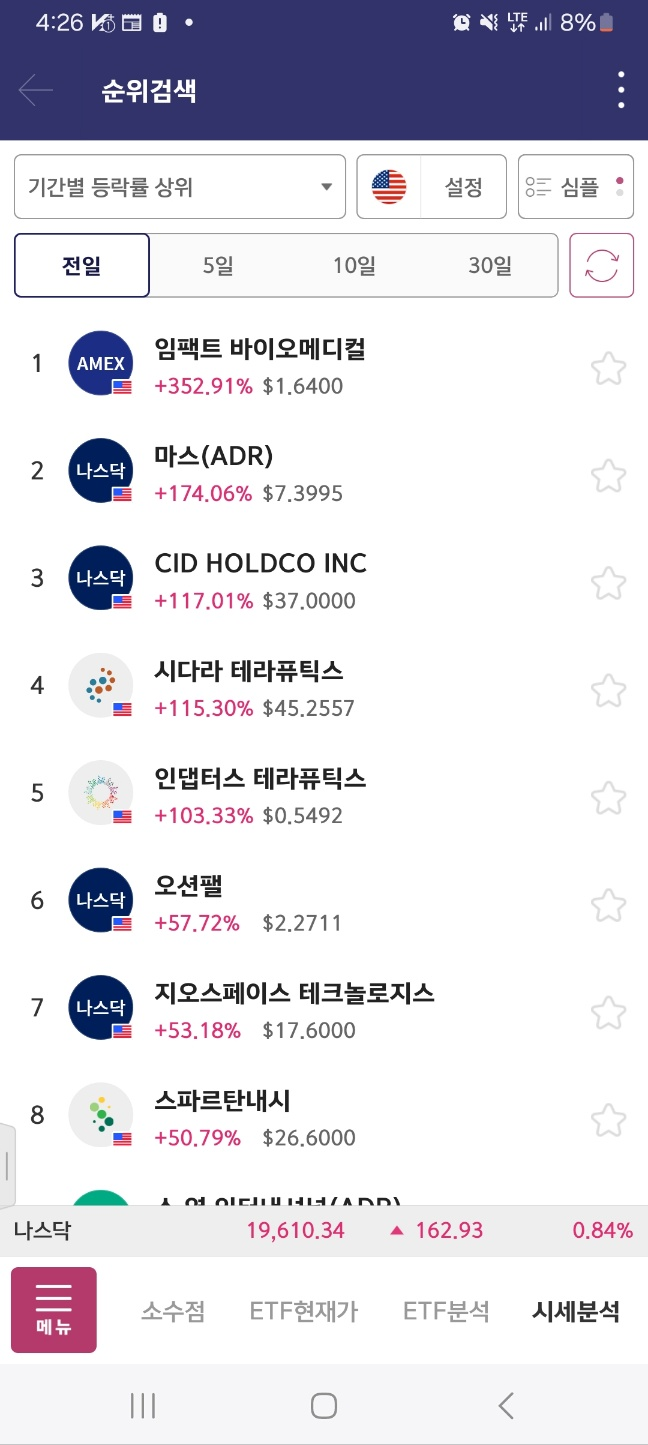Viewport: 648px width, 1445px height.
Task: Go to the 소수점 tab
Action: [173, 1311]
